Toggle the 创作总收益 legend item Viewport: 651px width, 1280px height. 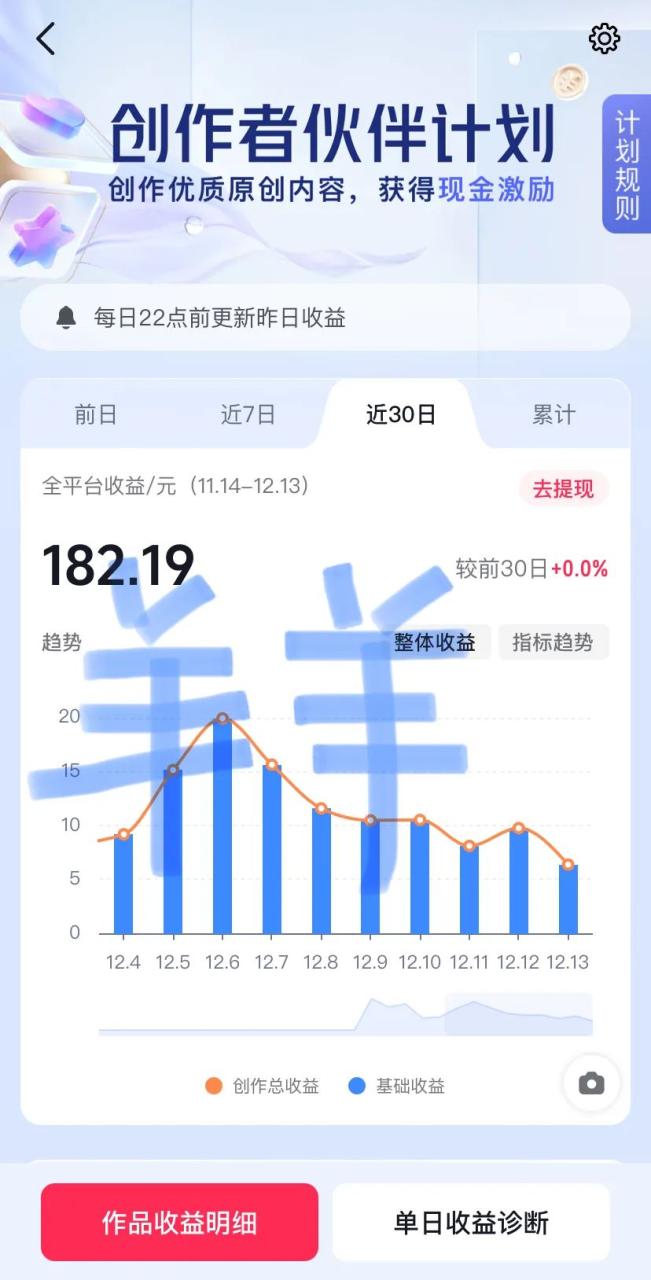pos(262,1086)
